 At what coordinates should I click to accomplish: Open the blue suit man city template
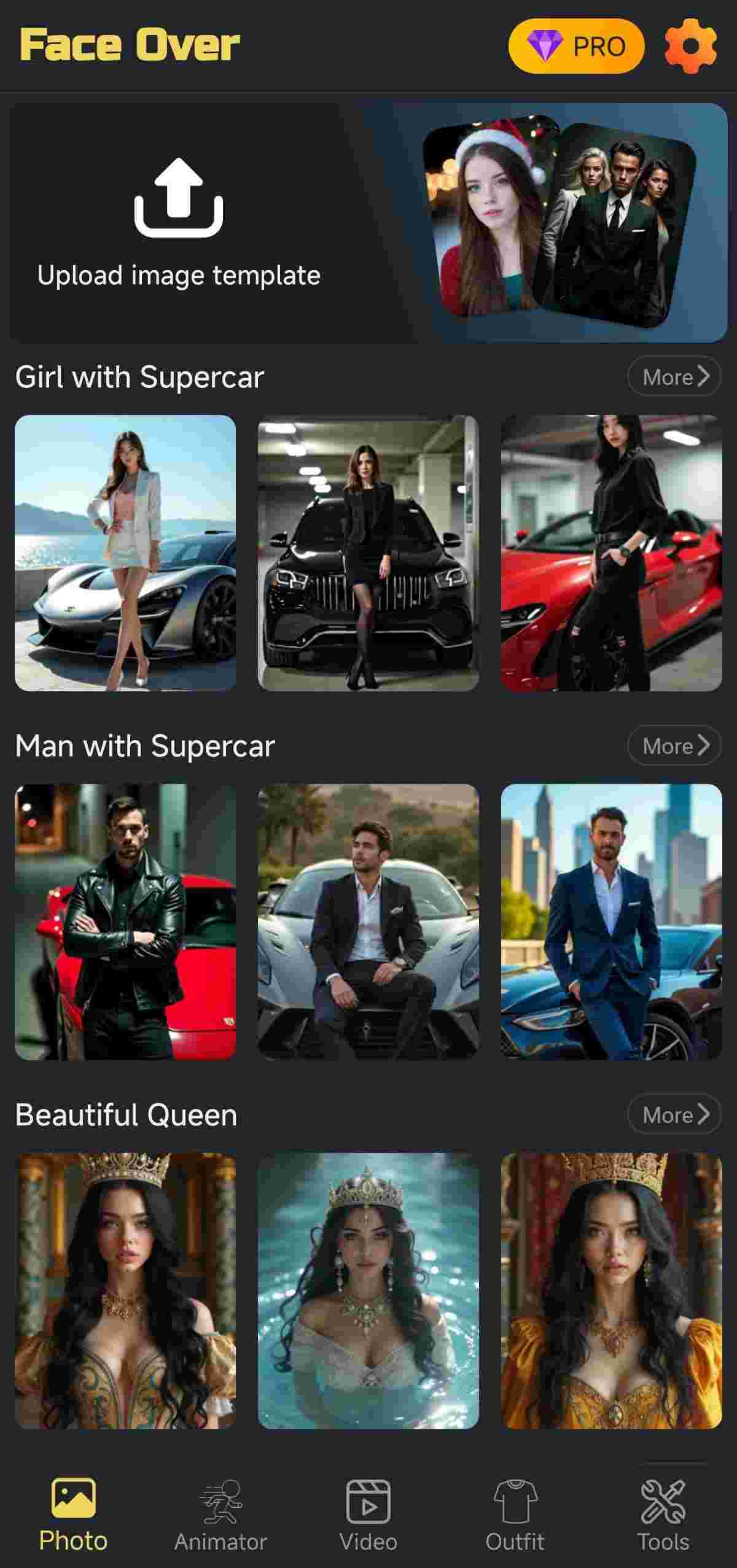611,922
